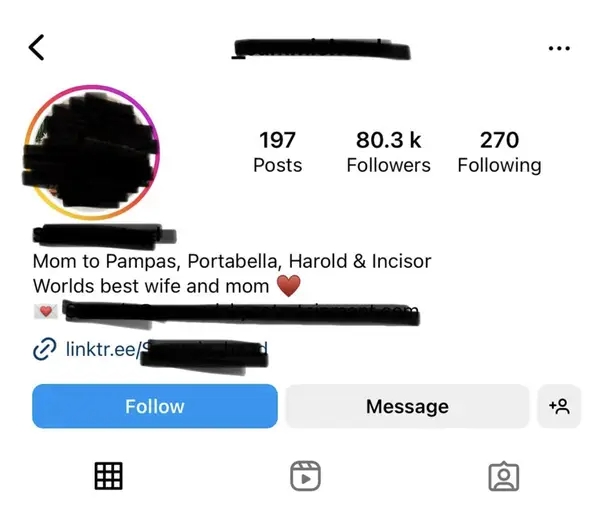This screenshot has height=513, width=600.
Task: Open the 270 Following list
Action: point(499,152)
